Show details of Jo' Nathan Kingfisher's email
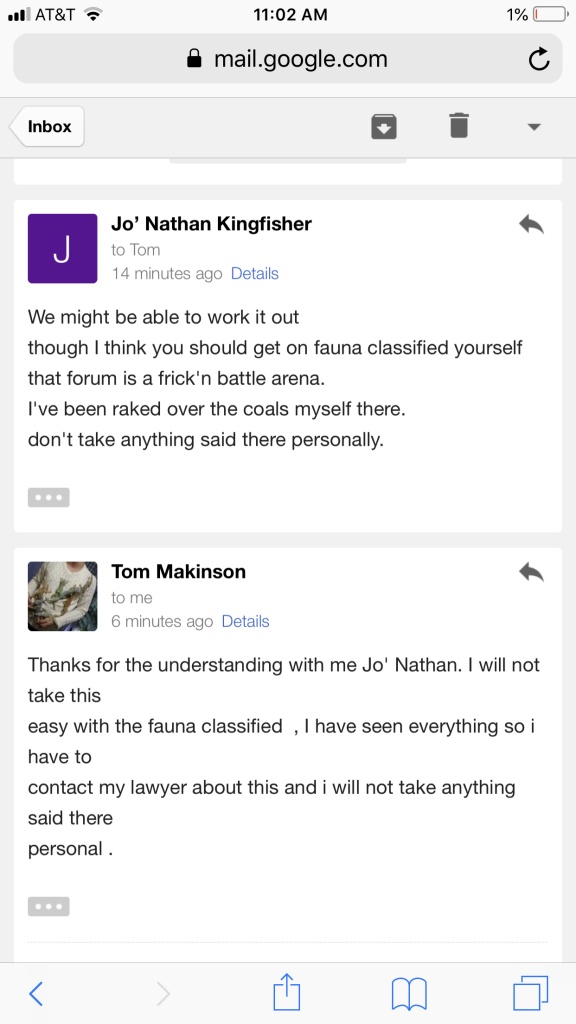The width and height of the screenshot is (576, 1024). 255,274
